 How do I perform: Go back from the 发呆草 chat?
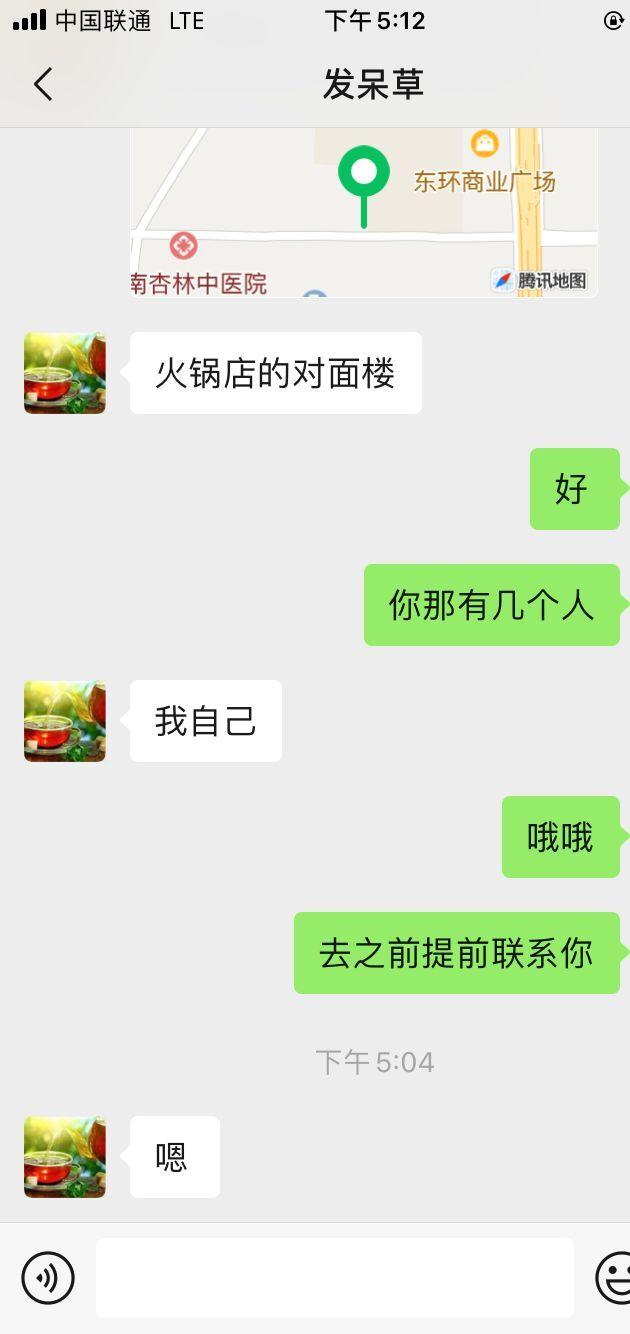click(42, 84)
